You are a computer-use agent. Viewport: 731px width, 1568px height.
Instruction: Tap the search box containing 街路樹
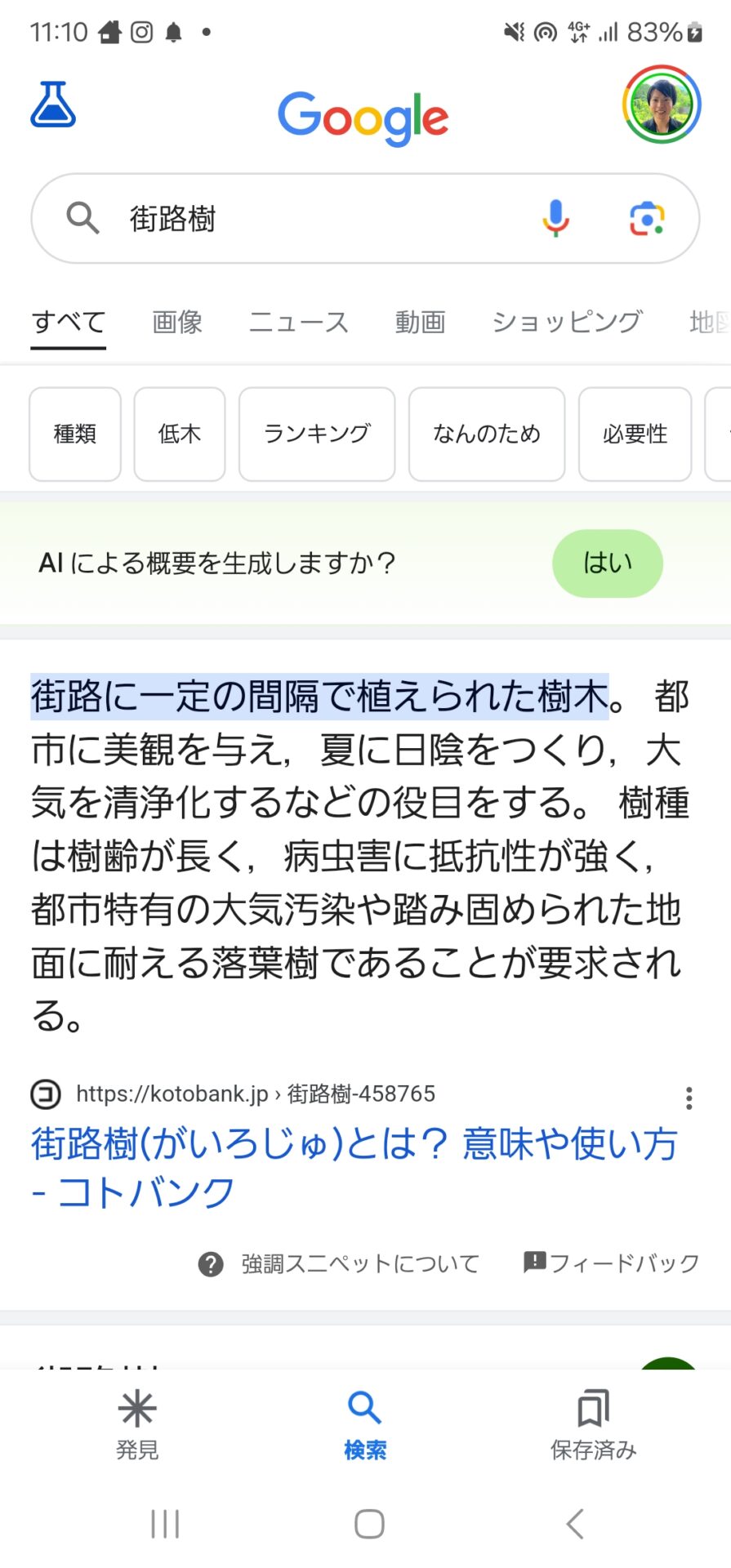365,218
